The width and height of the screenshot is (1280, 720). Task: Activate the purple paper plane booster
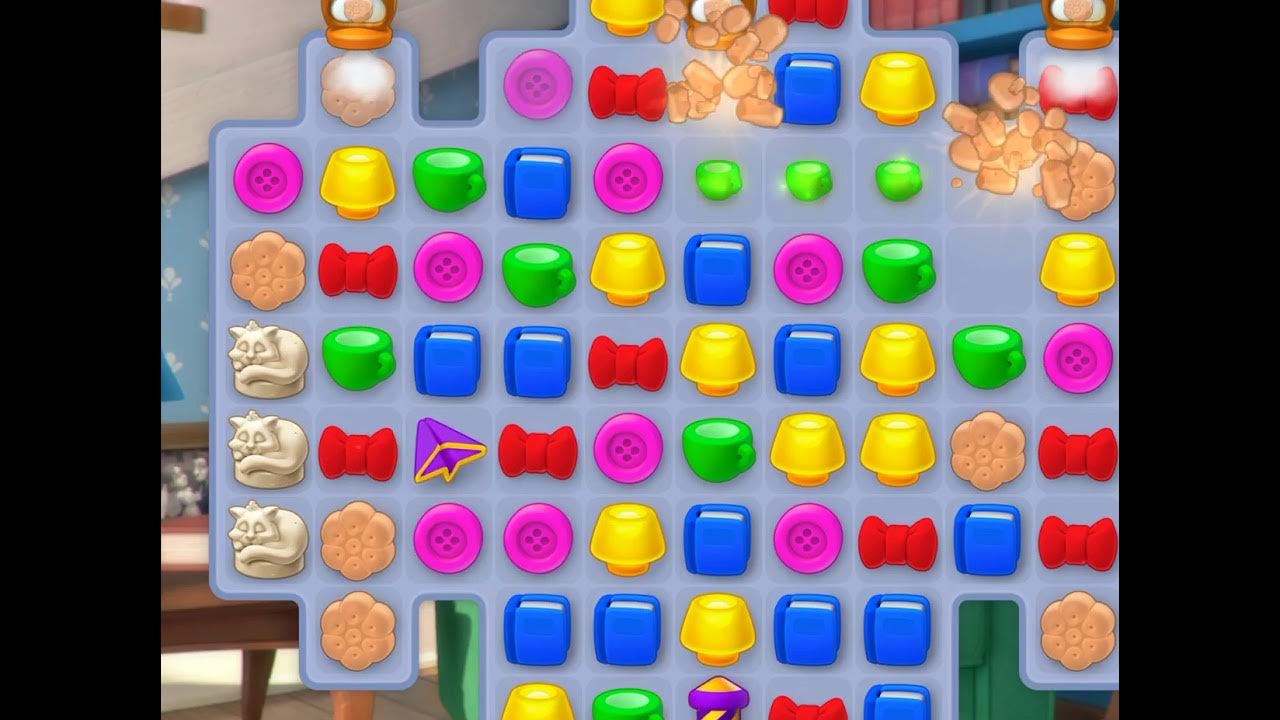tap(448, 450)
